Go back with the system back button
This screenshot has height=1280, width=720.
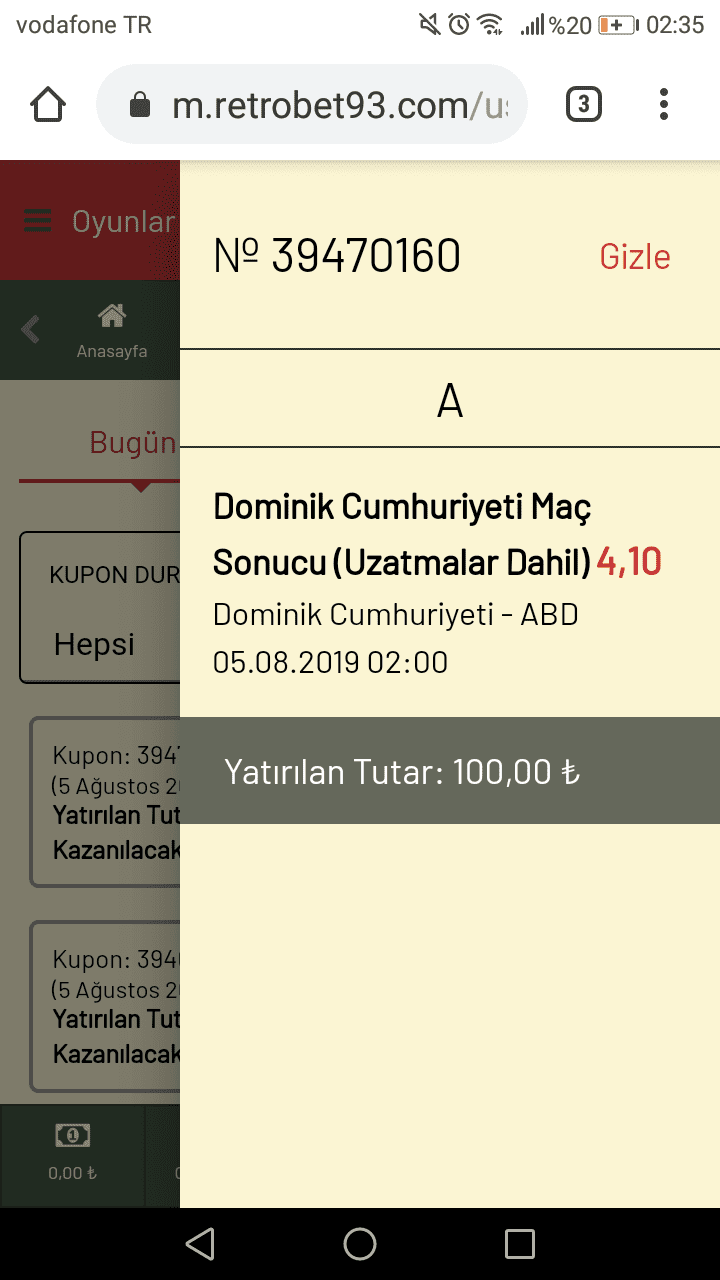click(x=200, y=1243)
